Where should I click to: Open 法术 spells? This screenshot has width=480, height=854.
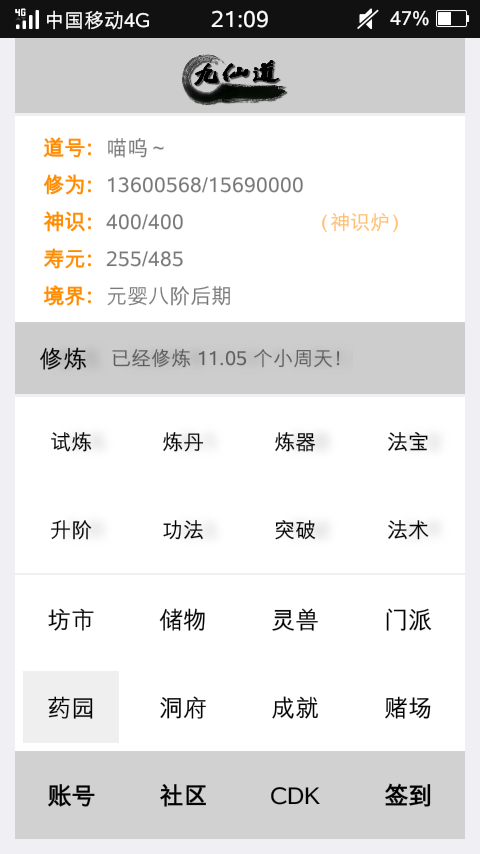pyautogui.click(x=408, y=530)
